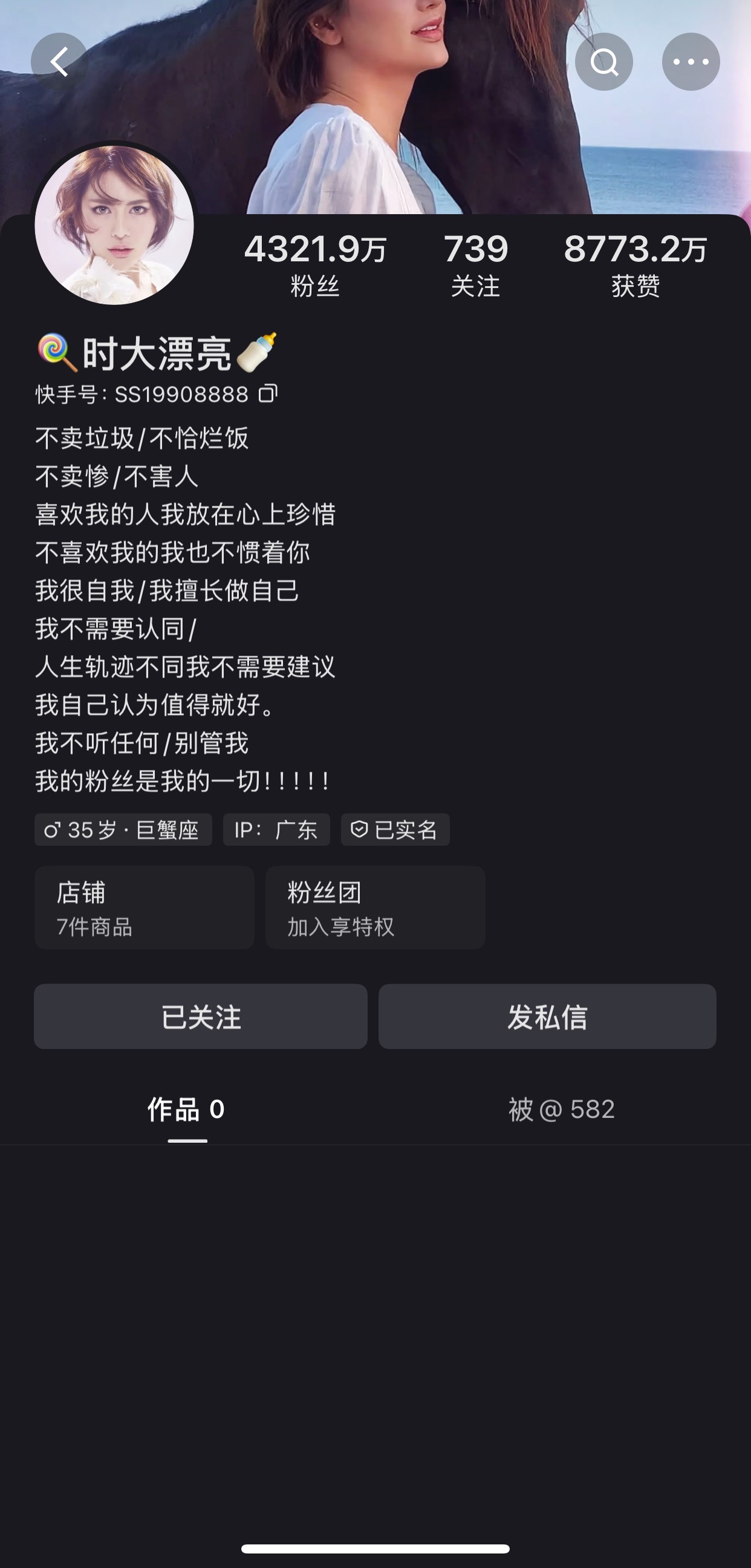
Task: Open the 关注 following list showing 739
Action: [476, 262]
